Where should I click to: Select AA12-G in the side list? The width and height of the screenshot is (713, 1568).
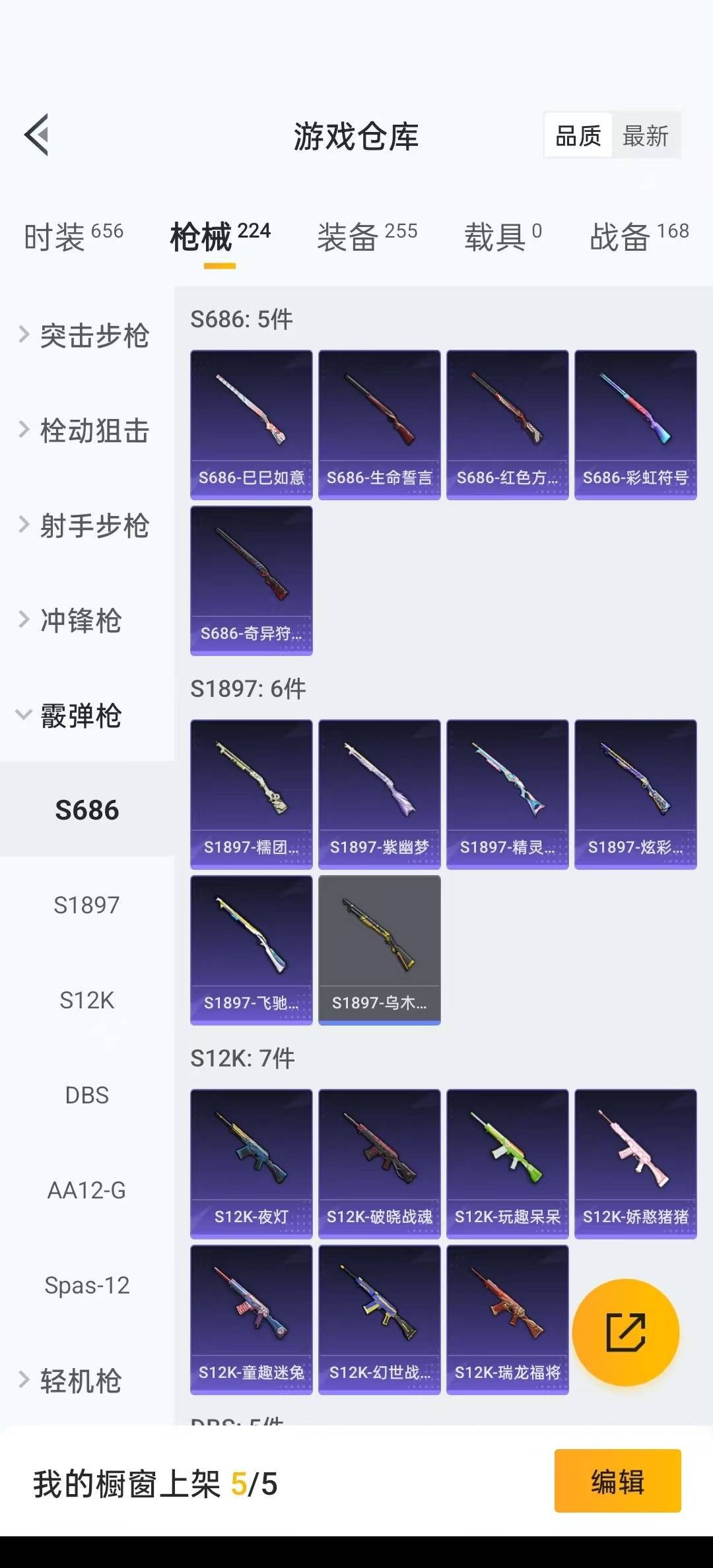[x=86, y=1190]
